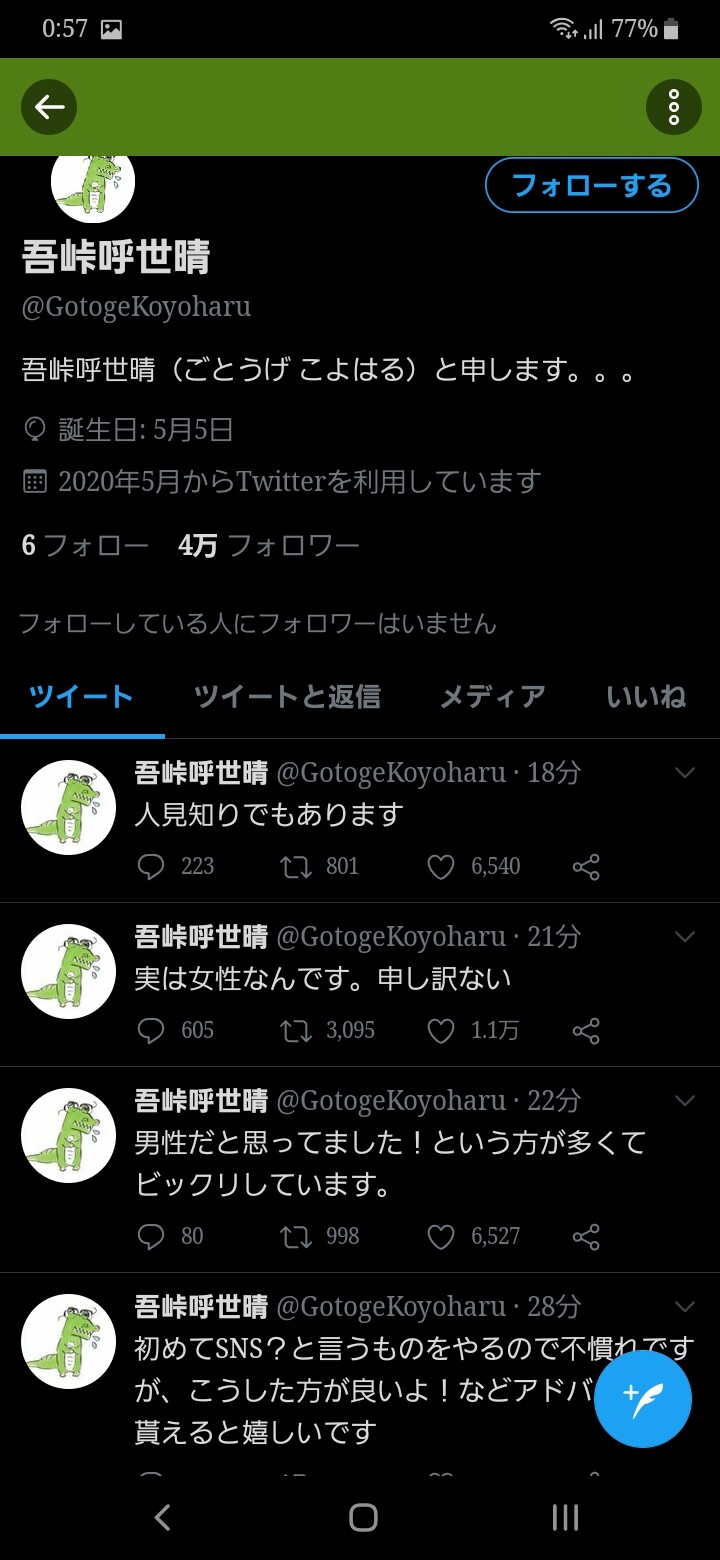Screen dimensions: 720x1560
Task: Like the 人見知りでもあります tweet heart
Action: coord(439,867)
